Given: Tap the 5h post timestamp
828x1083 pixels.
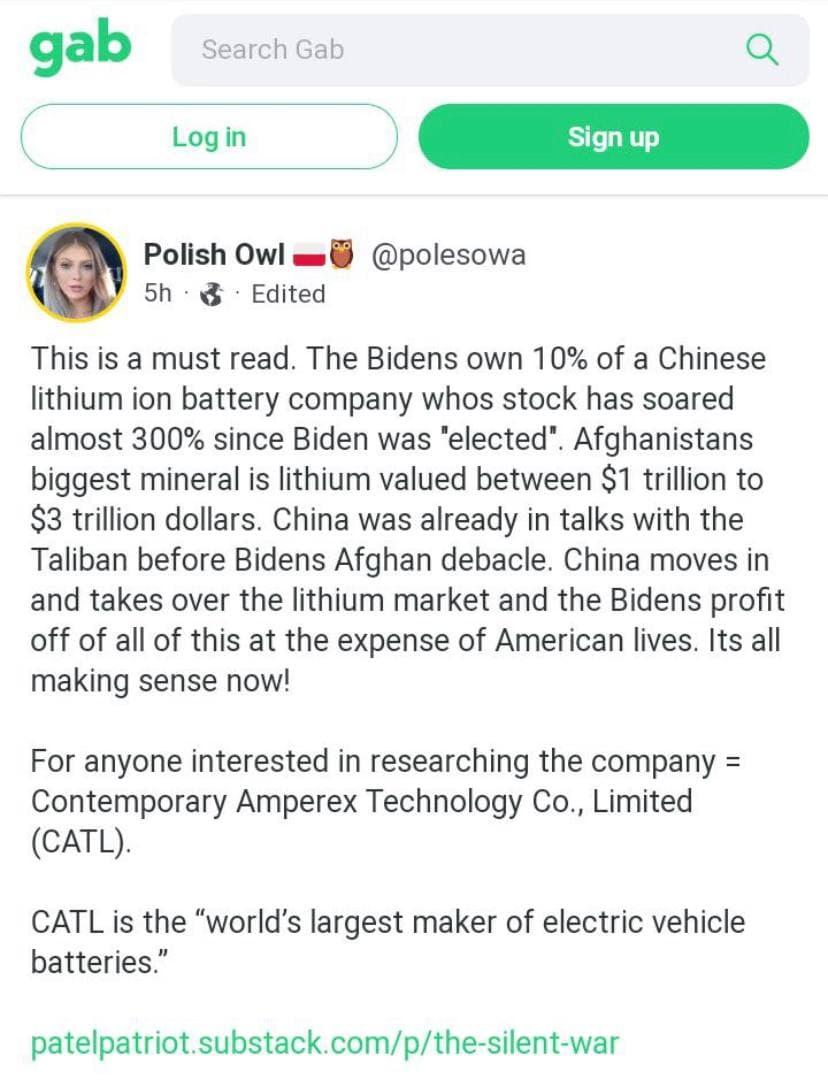Looking at the screenshot, I should click(158, 294).
